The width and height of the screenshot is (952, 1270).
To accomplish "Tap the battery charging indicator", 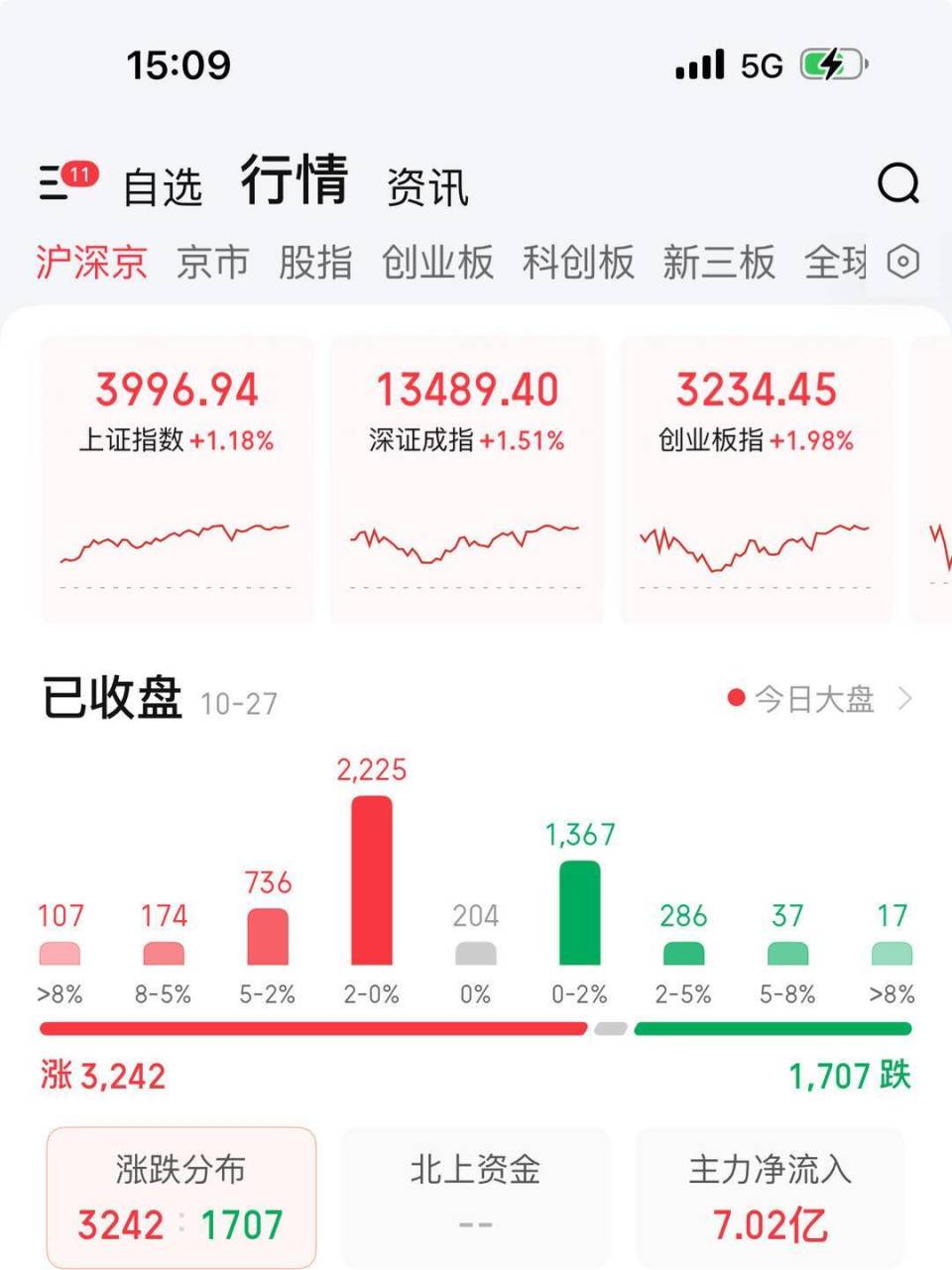I will pos(831,63).
